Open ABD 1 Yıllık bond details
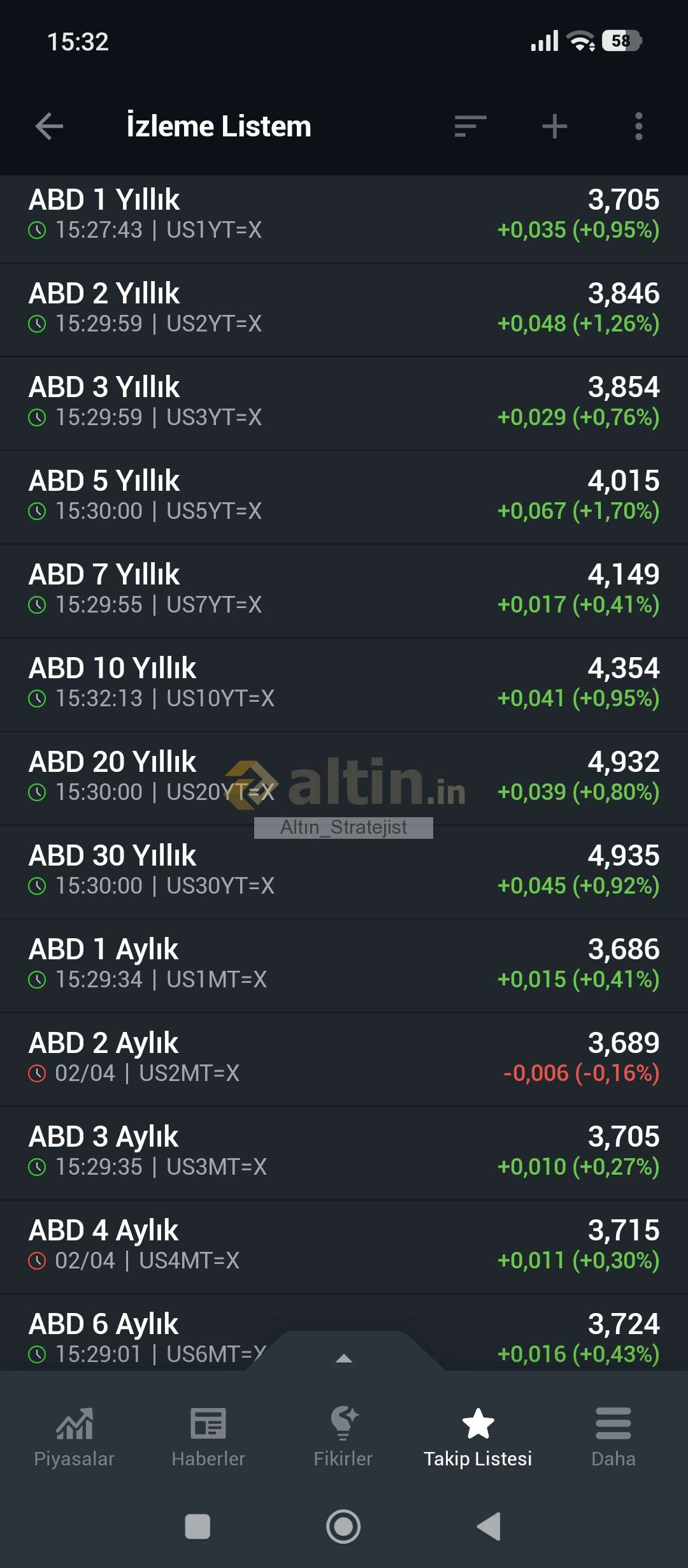 (x=344, y=215)
